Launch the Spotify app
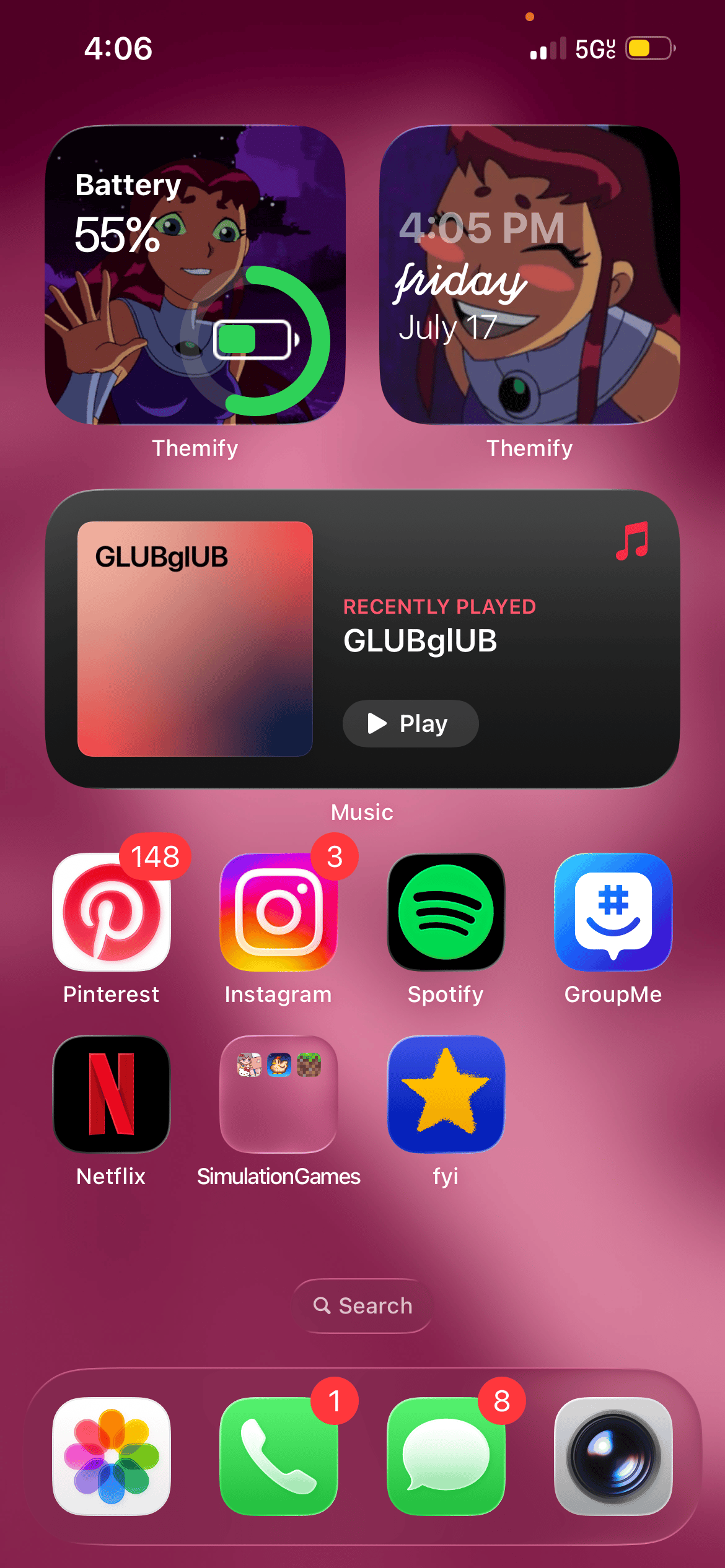Screen dimensions: 725x1568 click(x=446, y=912)
